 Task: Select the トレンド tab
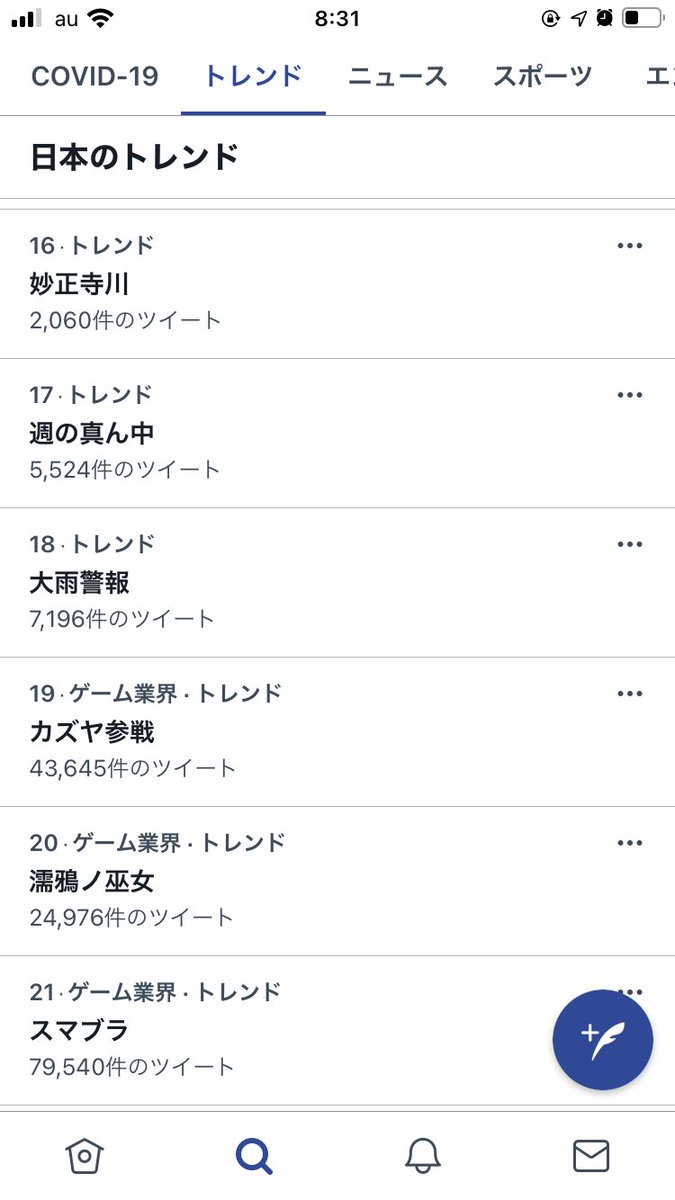[253, 76]
